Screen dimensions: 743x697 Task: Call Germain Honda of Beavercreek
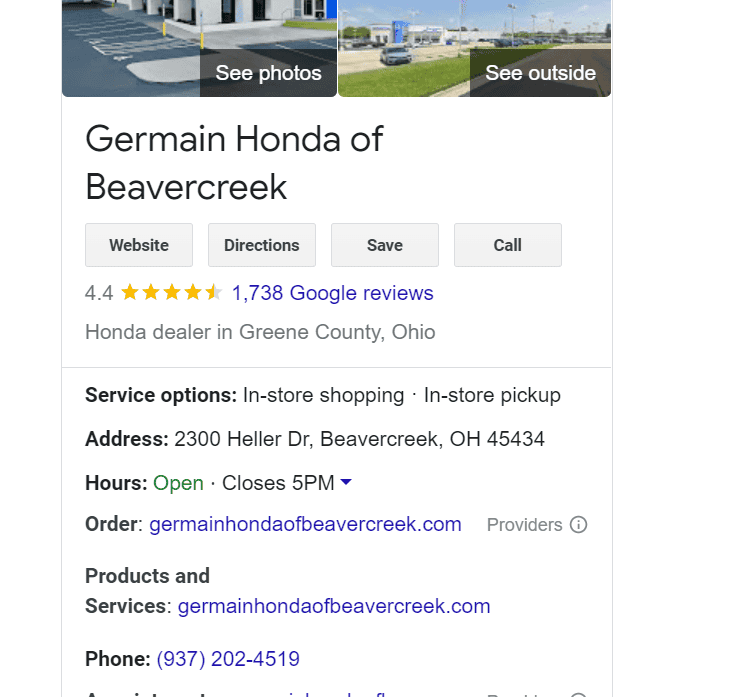pyautogui.click(x=508, y=245)
